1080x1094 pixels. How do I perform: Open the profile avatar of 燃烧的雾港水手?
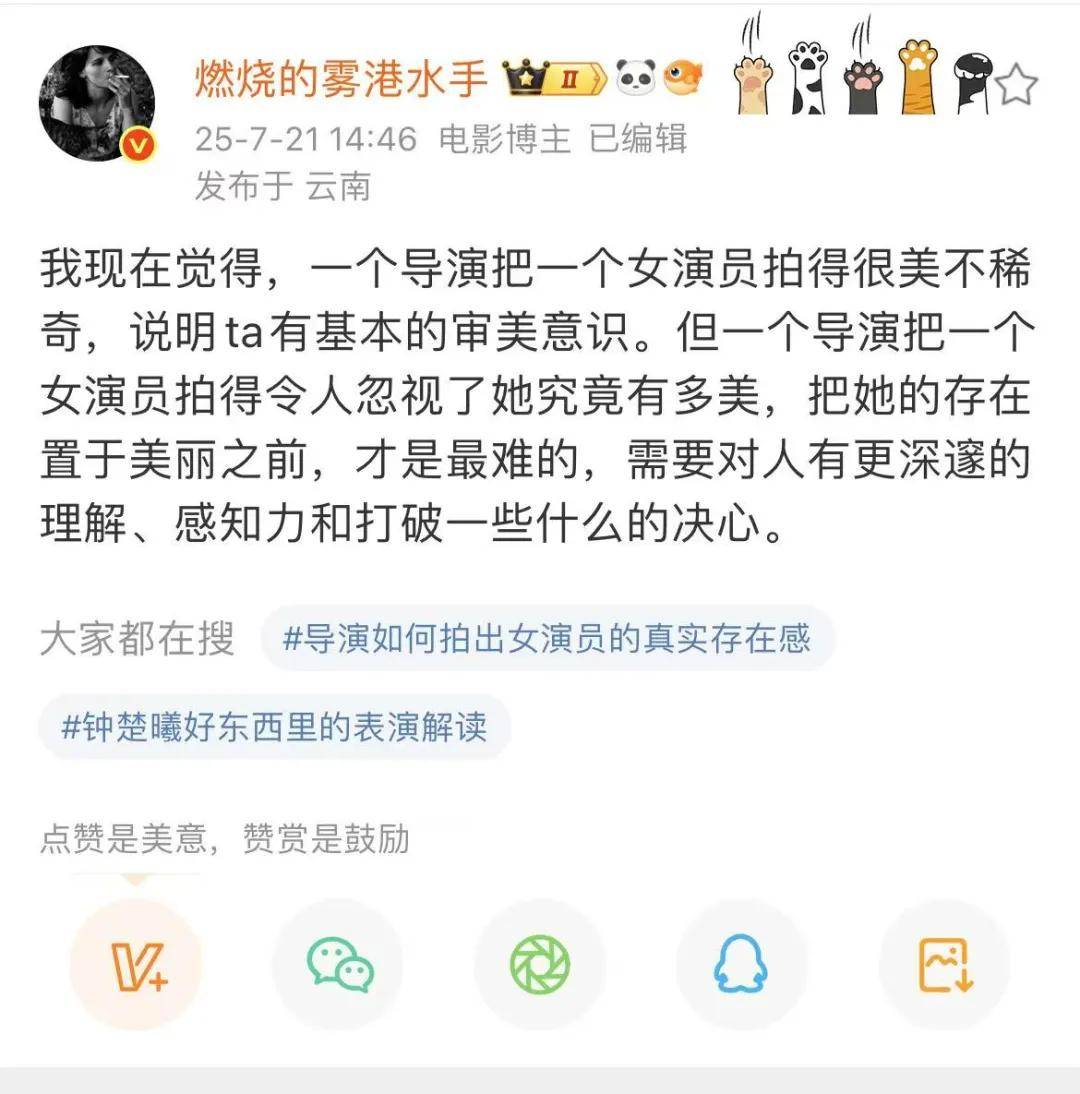[97, 103]
